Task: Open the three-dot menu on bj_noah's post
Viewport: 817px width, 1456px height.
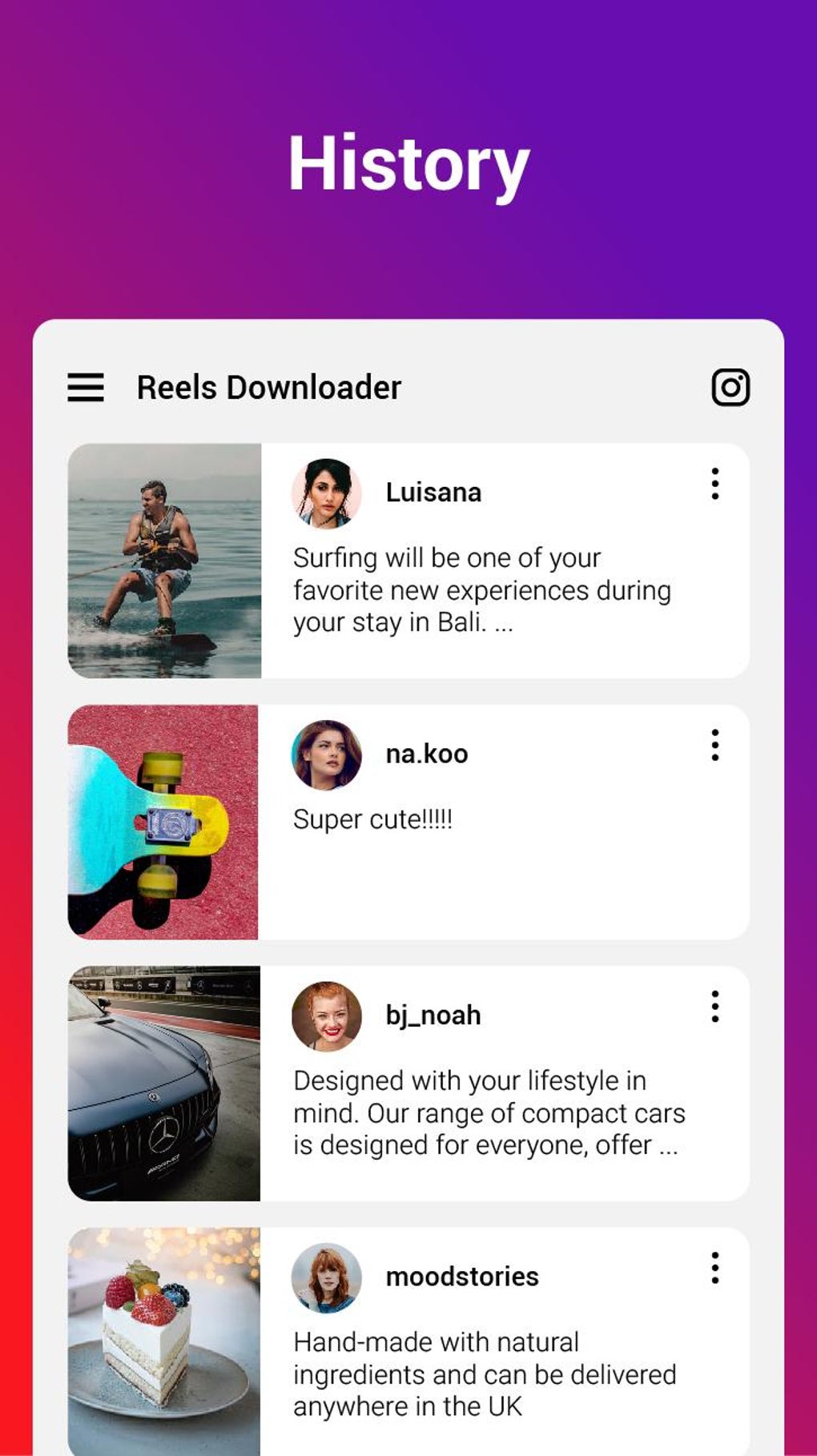Action: click(715, 1006)
